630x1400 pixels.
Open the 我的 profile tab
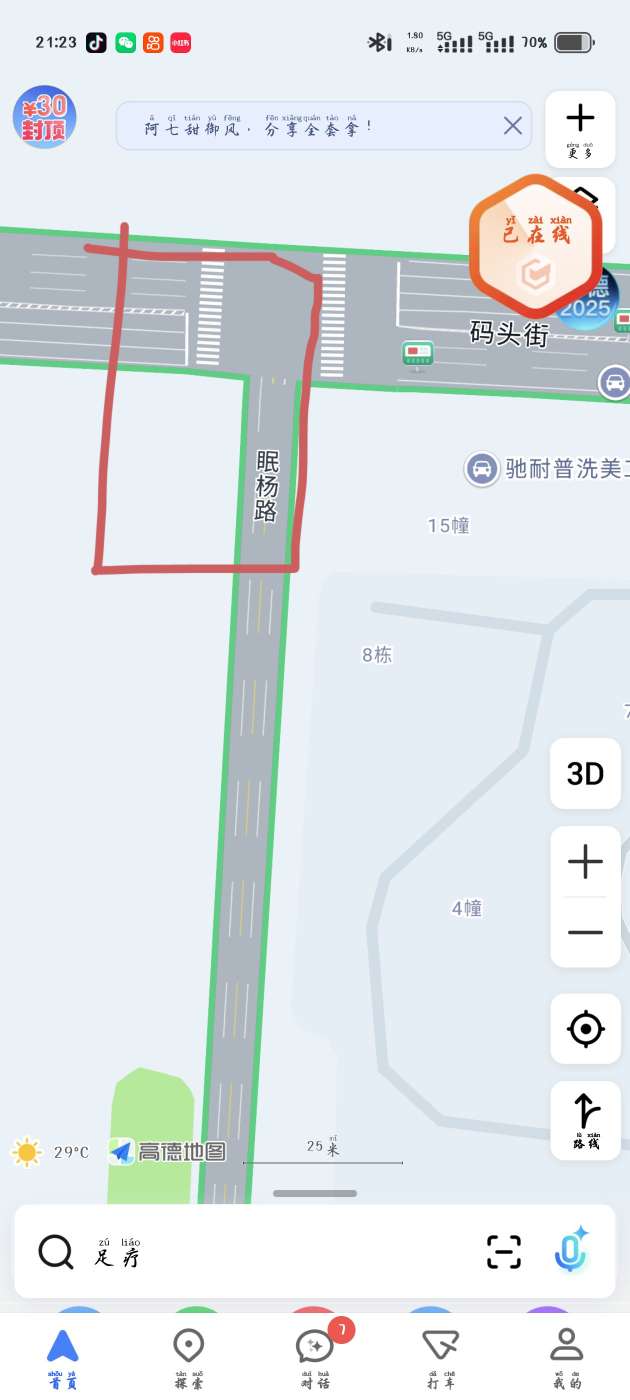566,1357
